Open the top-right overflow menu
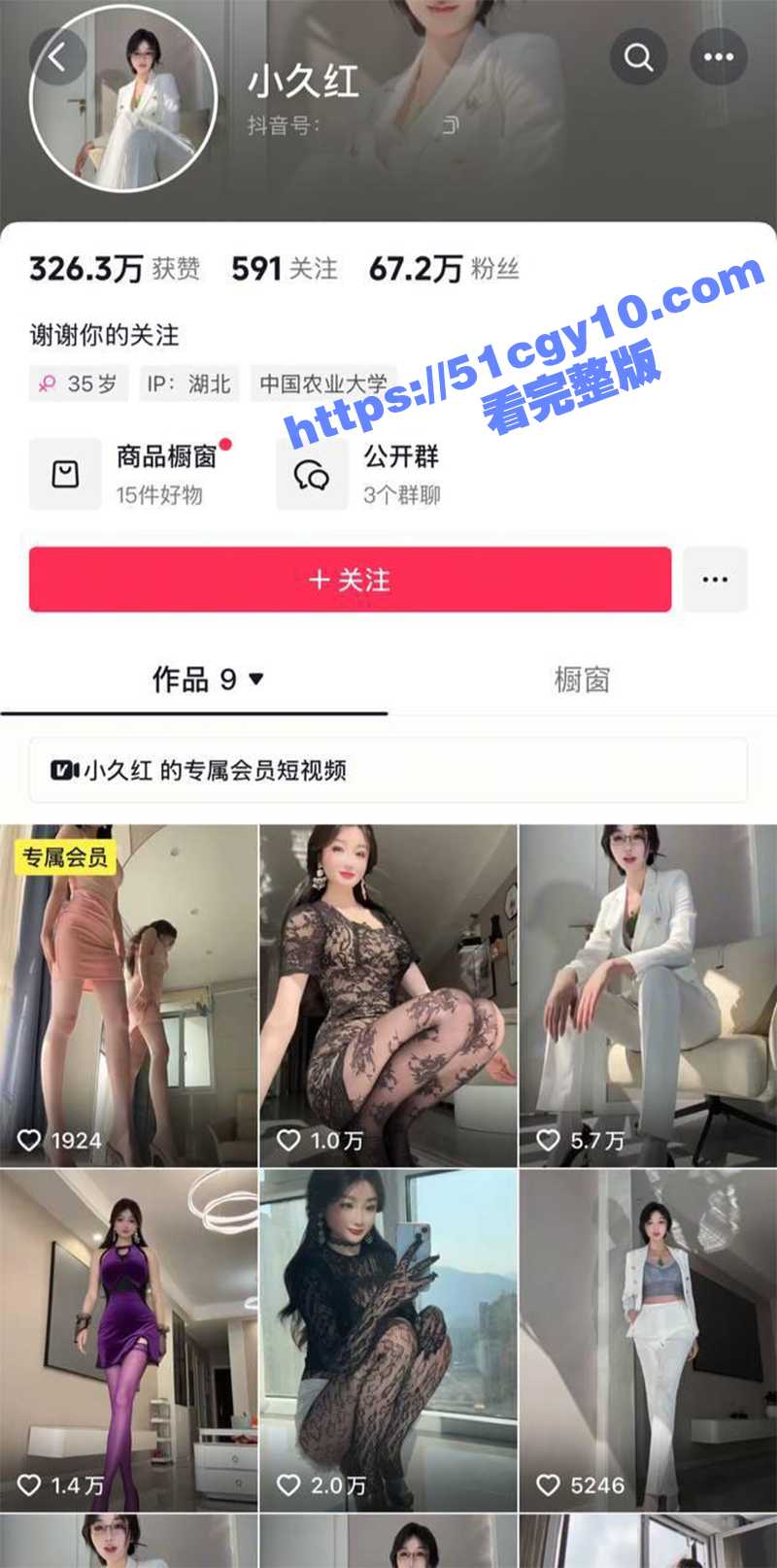This screenshot has height=1568, width=777. [719, 57]
